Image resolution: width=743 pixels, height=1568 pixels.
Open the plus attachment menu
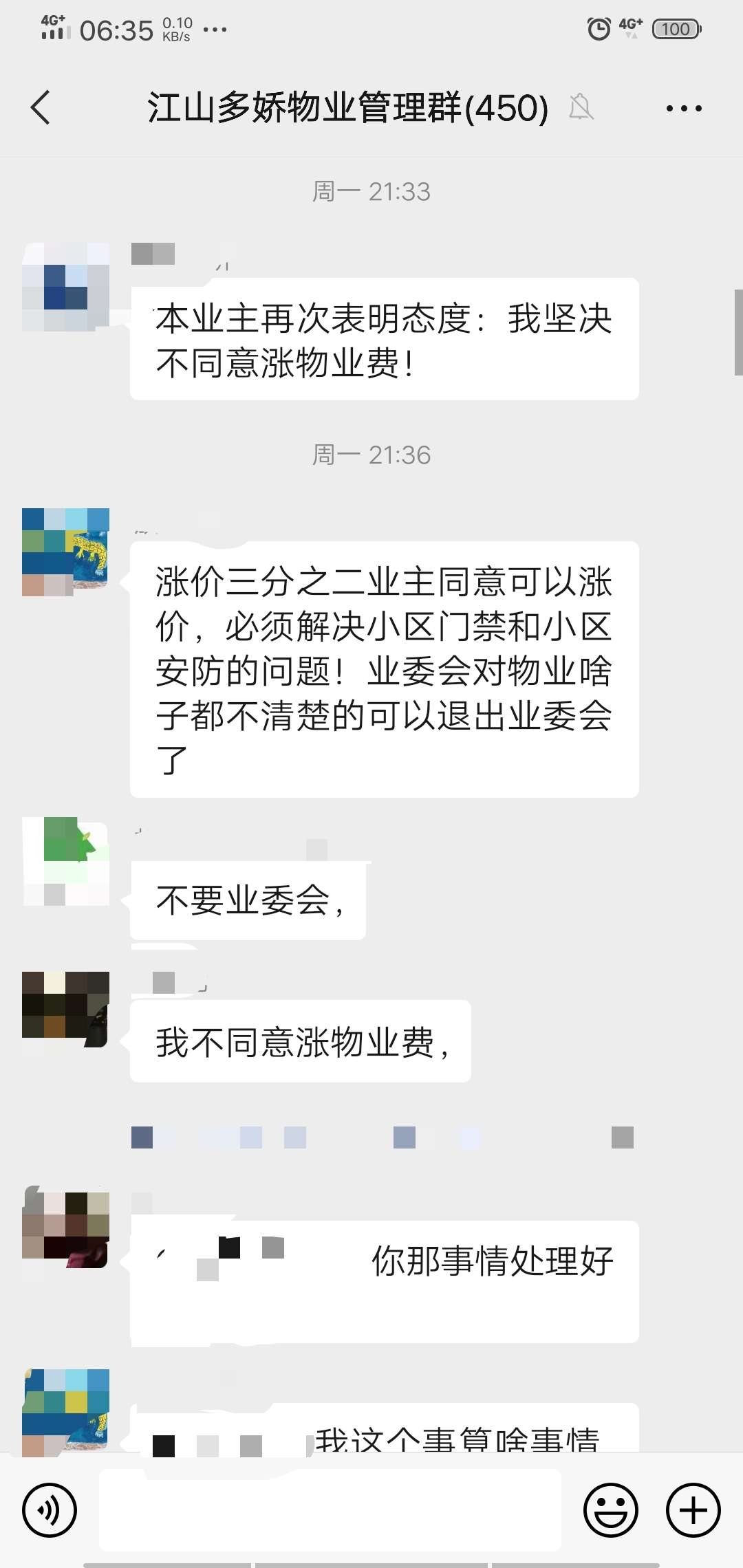[693, 1510]
